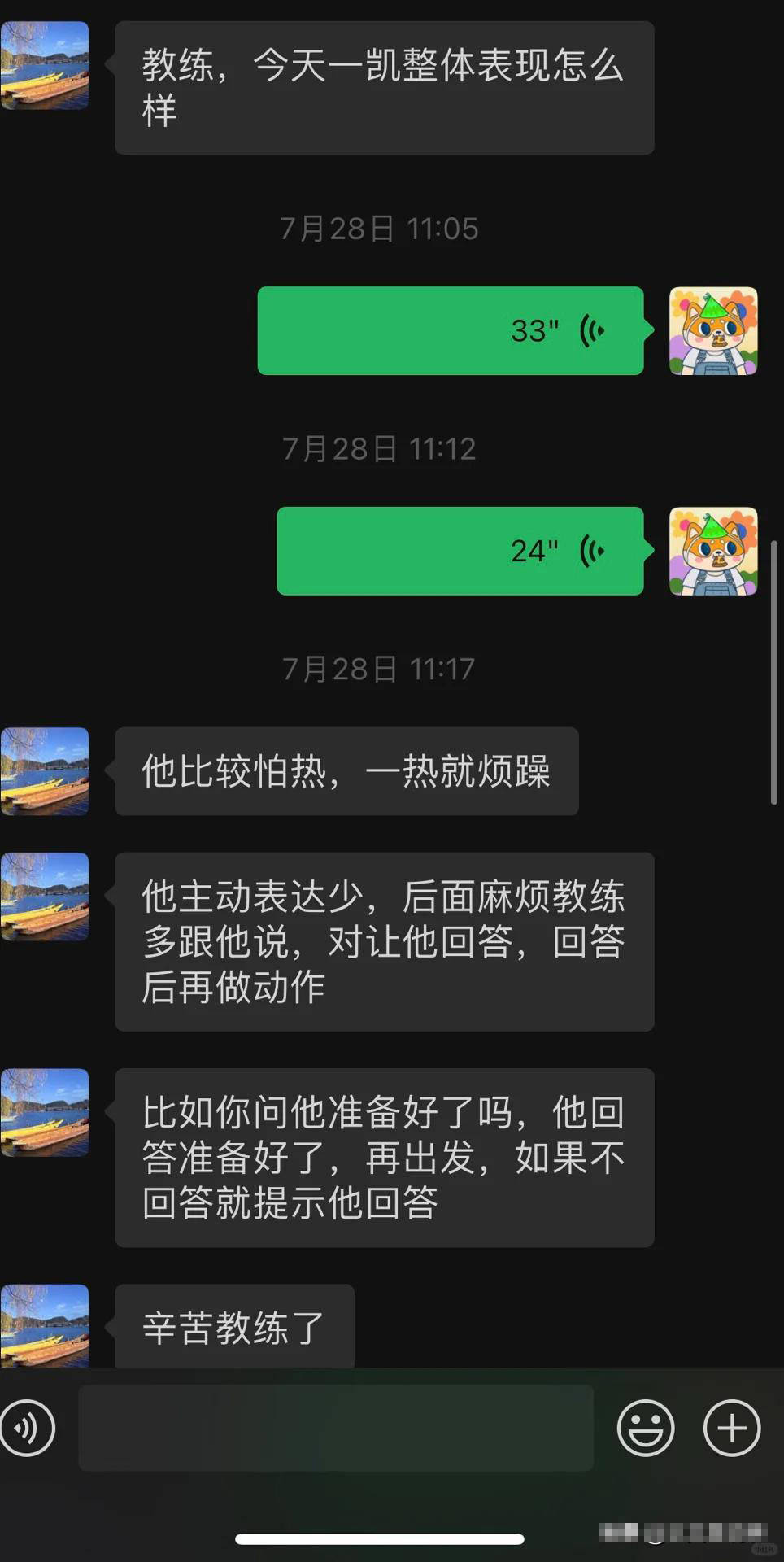
Task: Open contact avatar beside 辛苦教练了 message
Action: (46, 1324)
